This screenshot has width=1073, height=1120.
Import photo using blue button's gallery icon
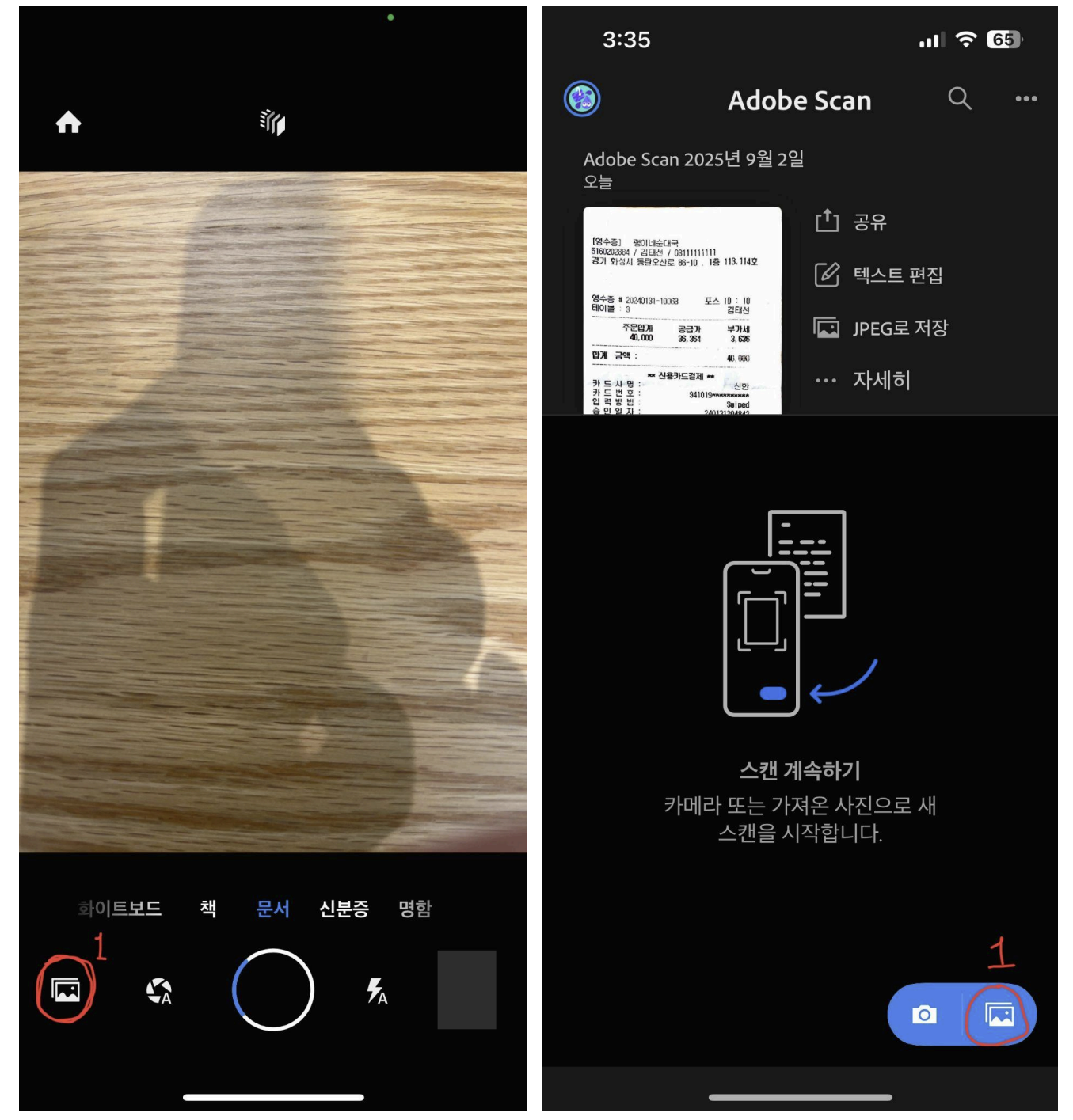point(999,1015)
